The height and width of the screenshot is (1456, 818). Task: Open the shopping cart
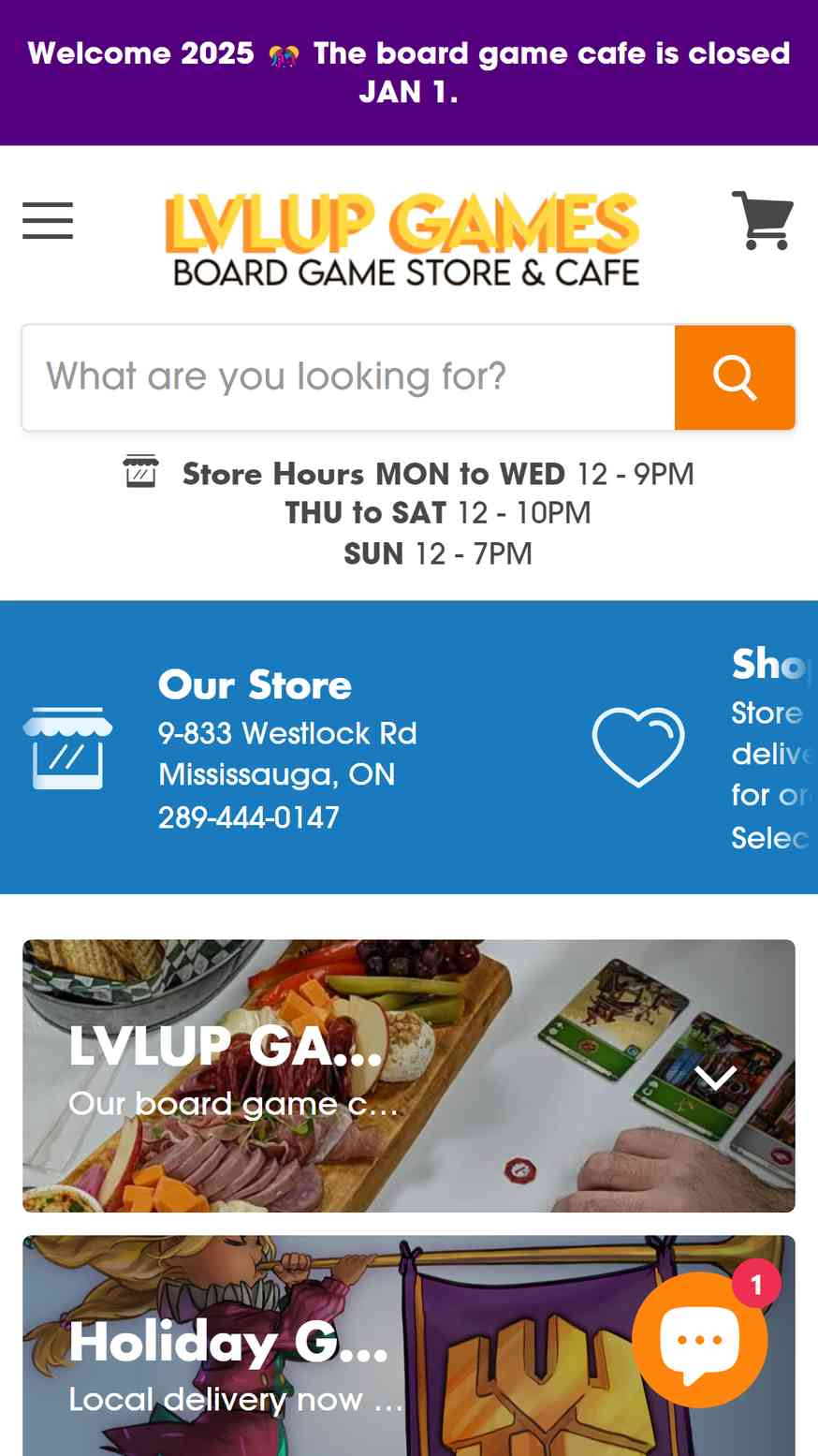(763, 221)
